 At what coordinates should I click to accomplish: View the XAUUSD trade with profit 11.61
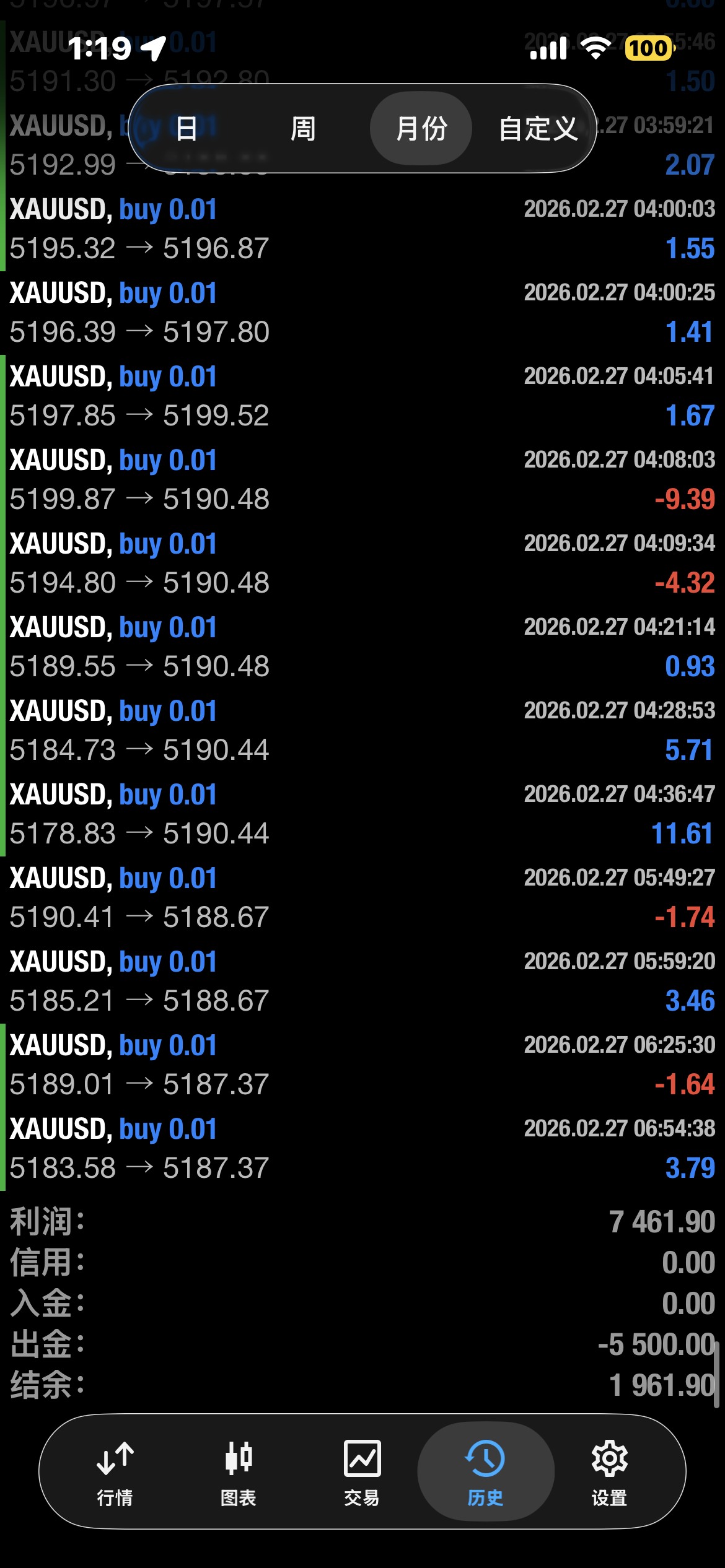(x=362, y=814)
